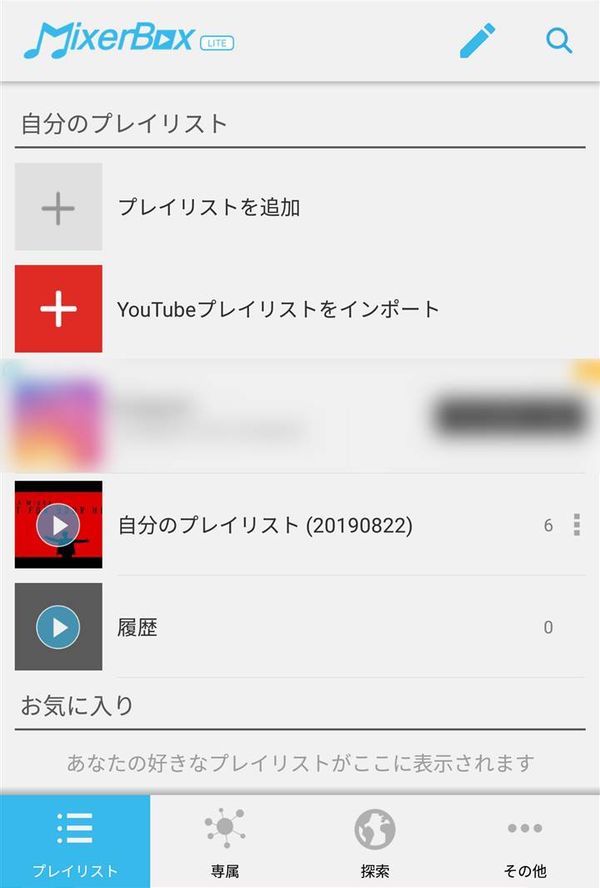Image resolution: width=600 pixels, height=888 pixels.
Task: Open overflow menu for 自分のプレイリスト (20190822)
Action: pyautogui.click(x=576, y=525)
